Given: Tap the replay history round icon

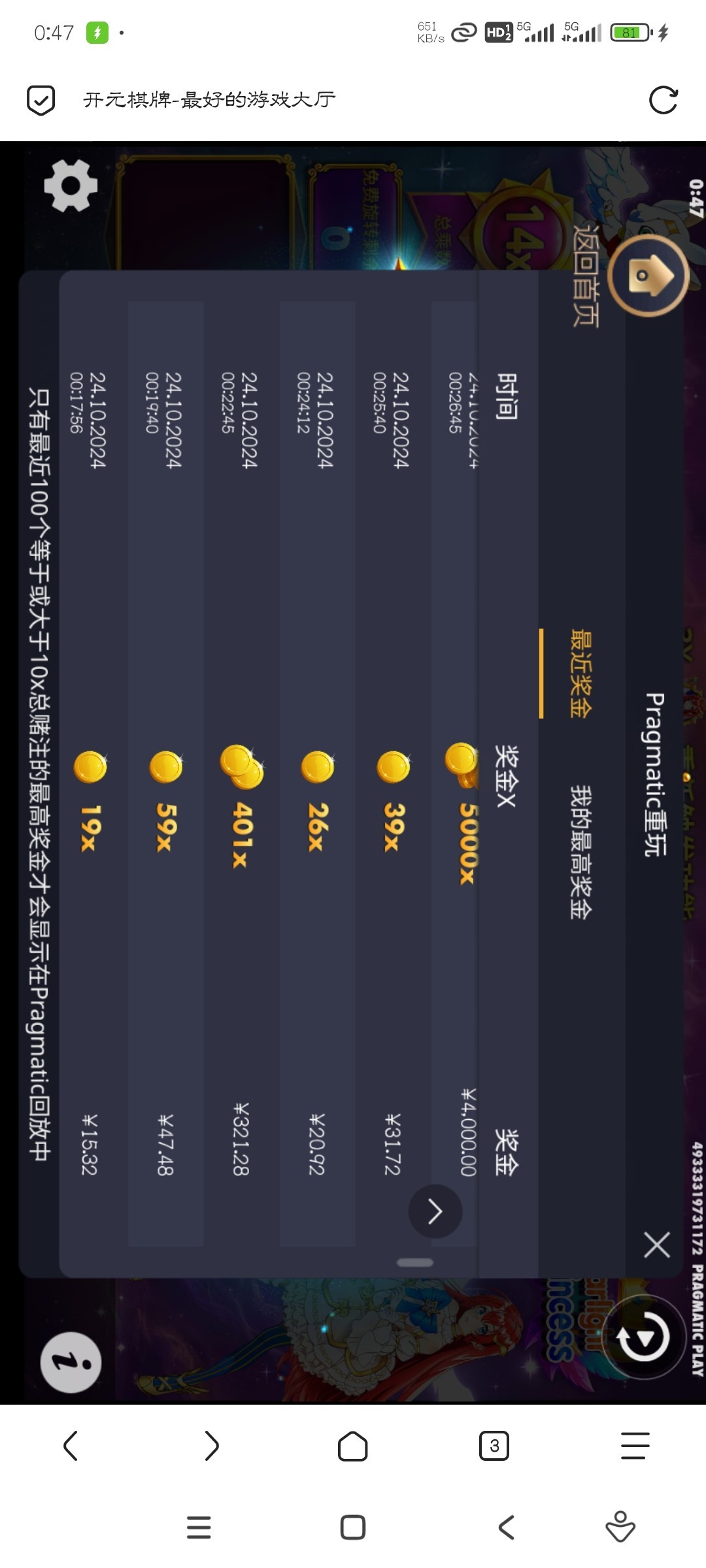Looking at the screenshot, I should pos(643,1337).
